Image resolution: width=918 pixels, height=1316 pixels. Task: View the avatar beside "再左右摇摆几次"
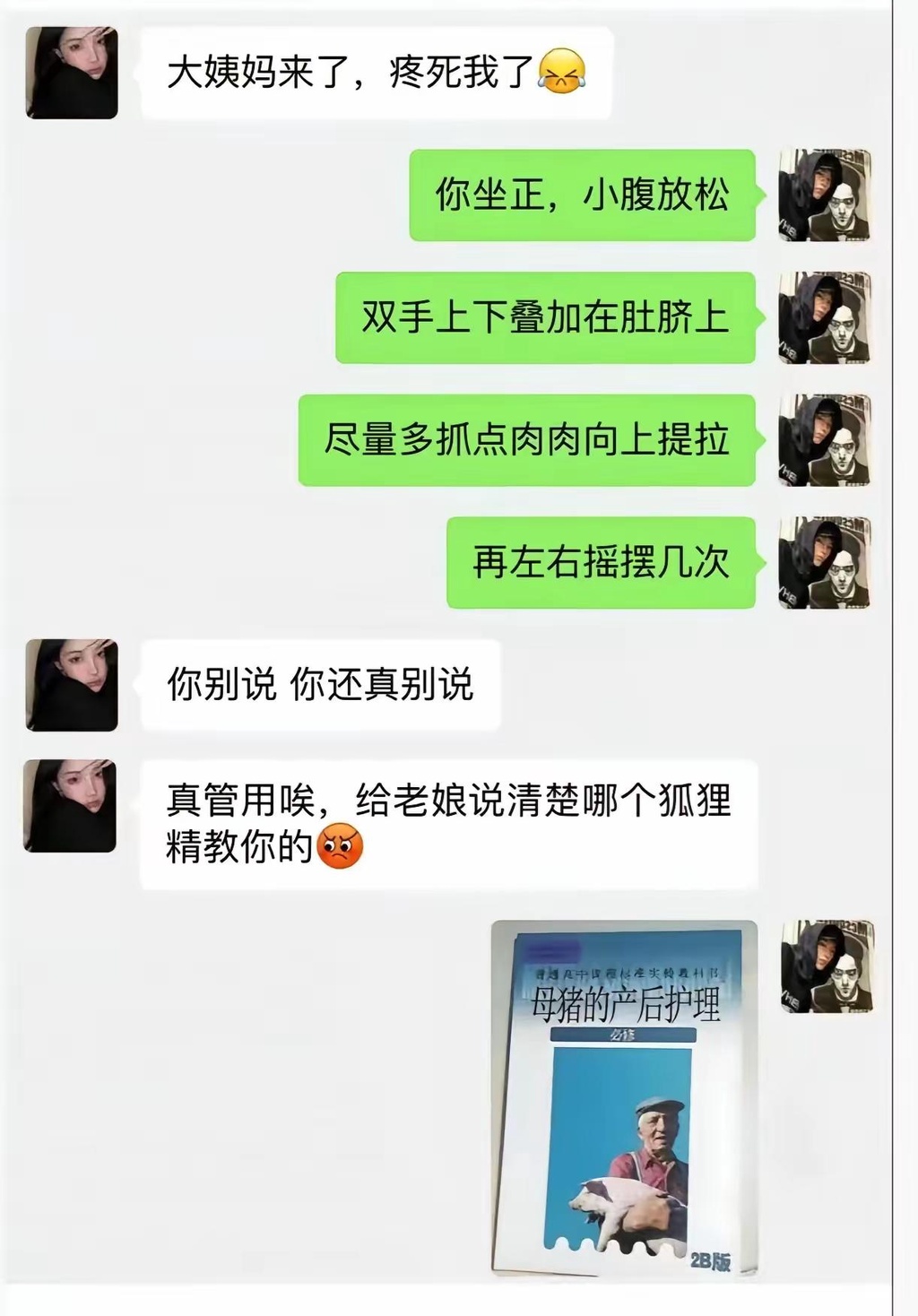[824, 563]
